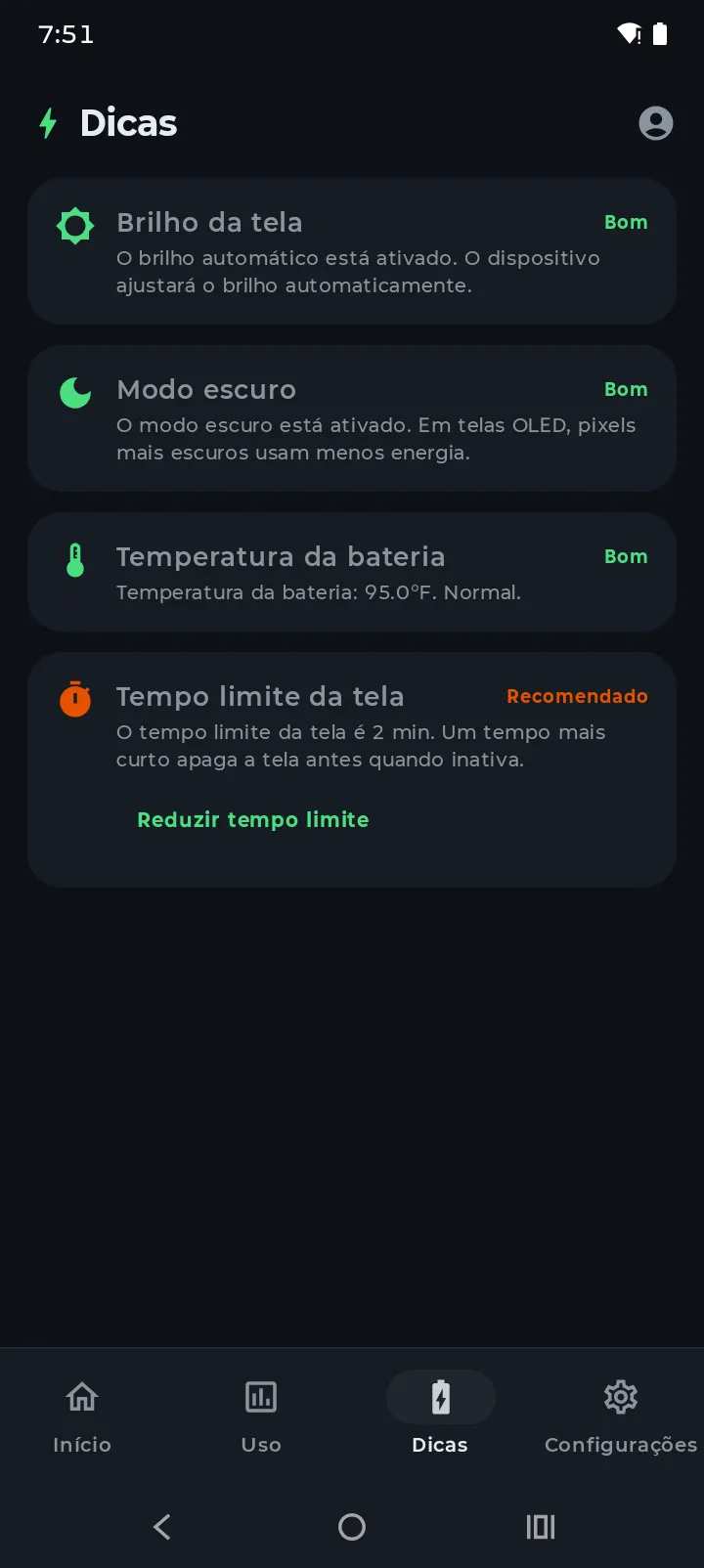Click the green lightning bolt next to Dicas title

click(47, 123)
